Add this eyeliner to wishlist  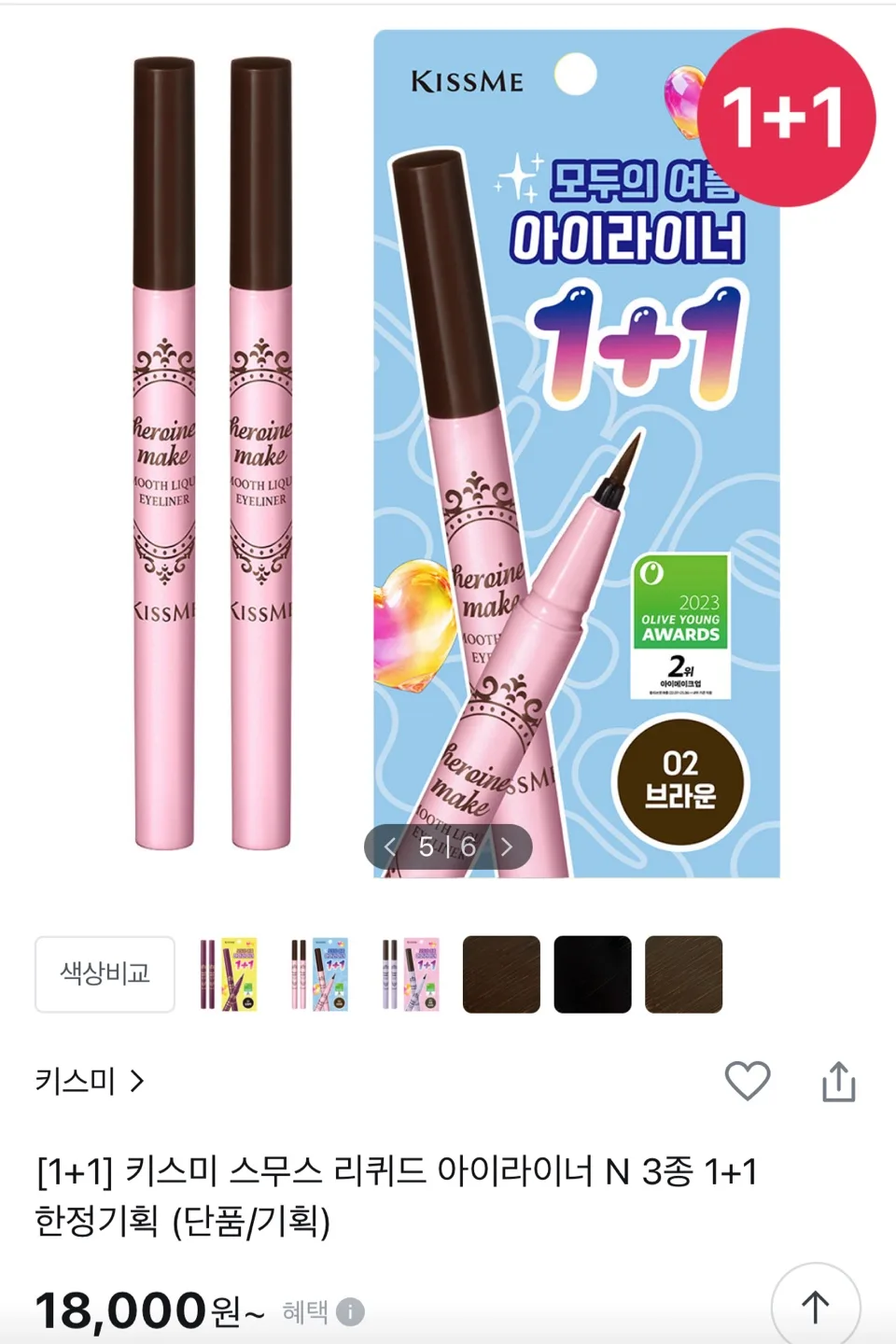[748, 1081]
